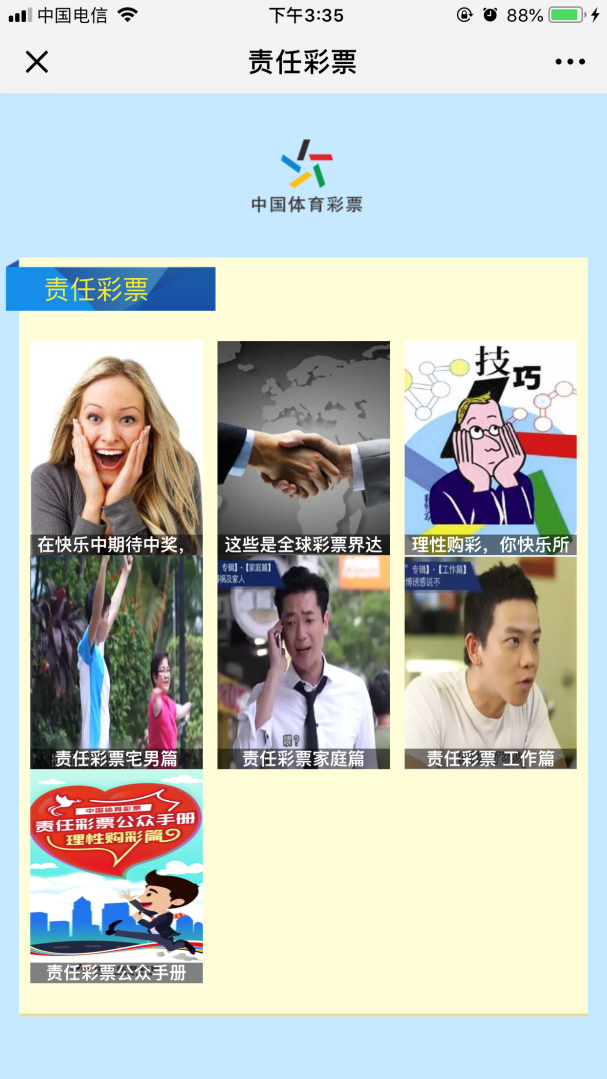Open the 这些是全球彩票界达 tile
This screenshot has width=607, height=1079.
click(303, 447)
